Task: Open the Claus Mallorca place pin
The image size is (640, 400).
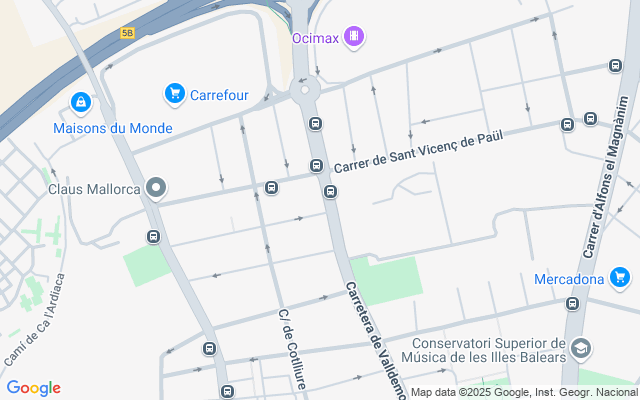Action: tap(155, 188)
